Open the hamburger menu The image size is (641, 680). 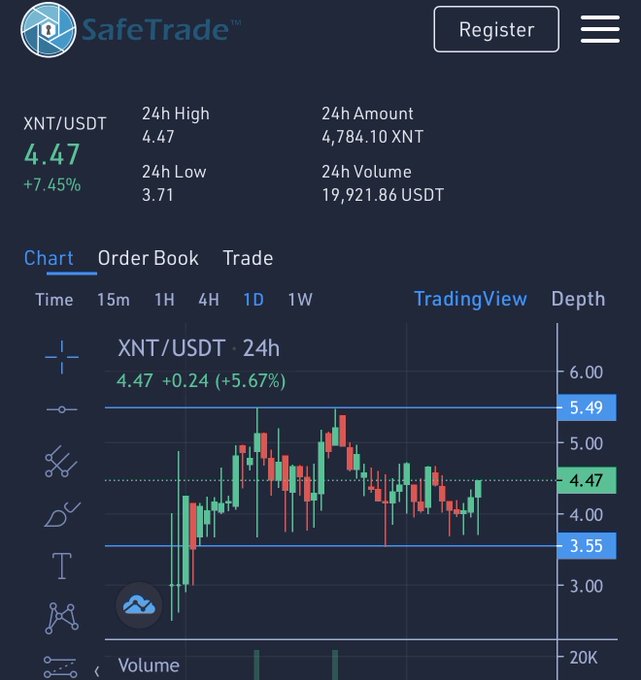600,29
